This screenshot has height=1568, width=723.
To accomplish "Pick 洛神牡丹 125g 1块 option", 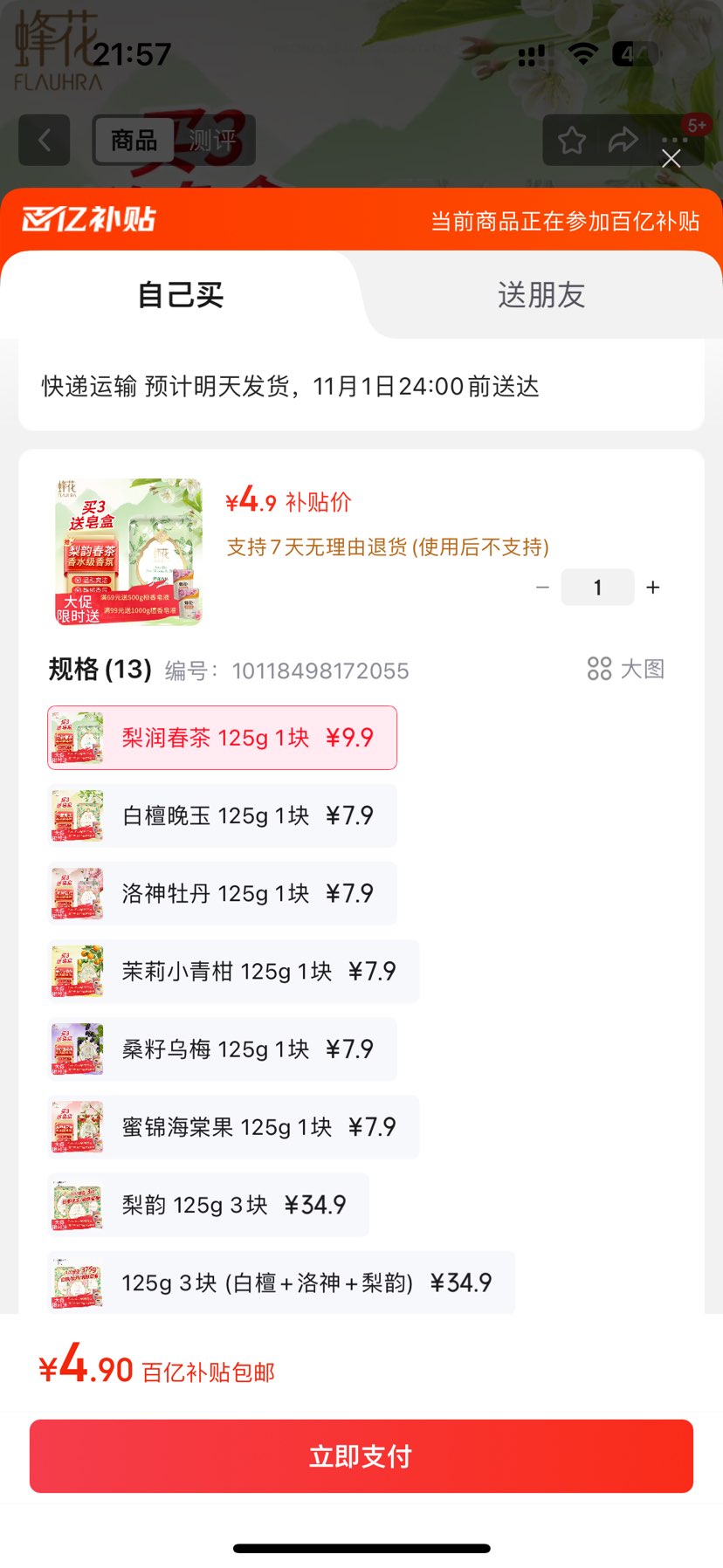I will click(x=222, y=893).
